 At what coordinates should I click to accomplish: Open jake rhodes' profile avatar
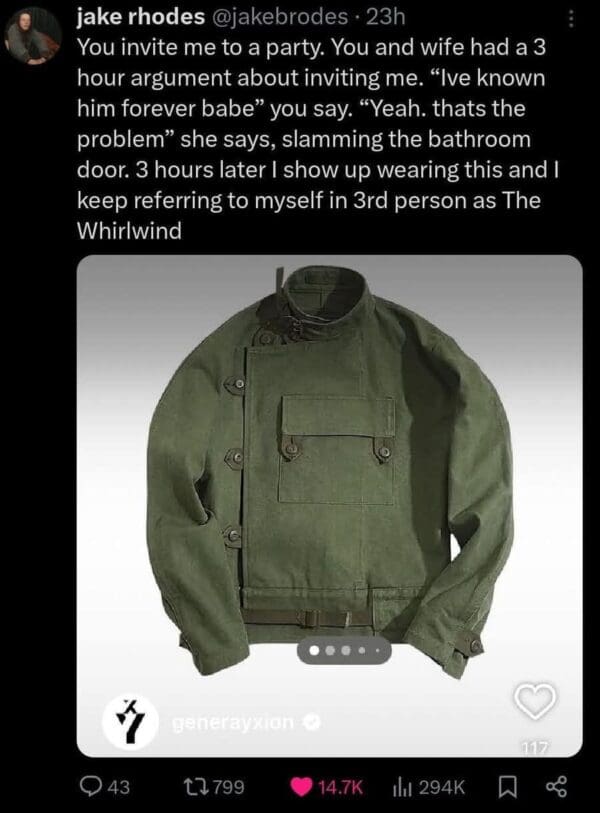(33, 36)
